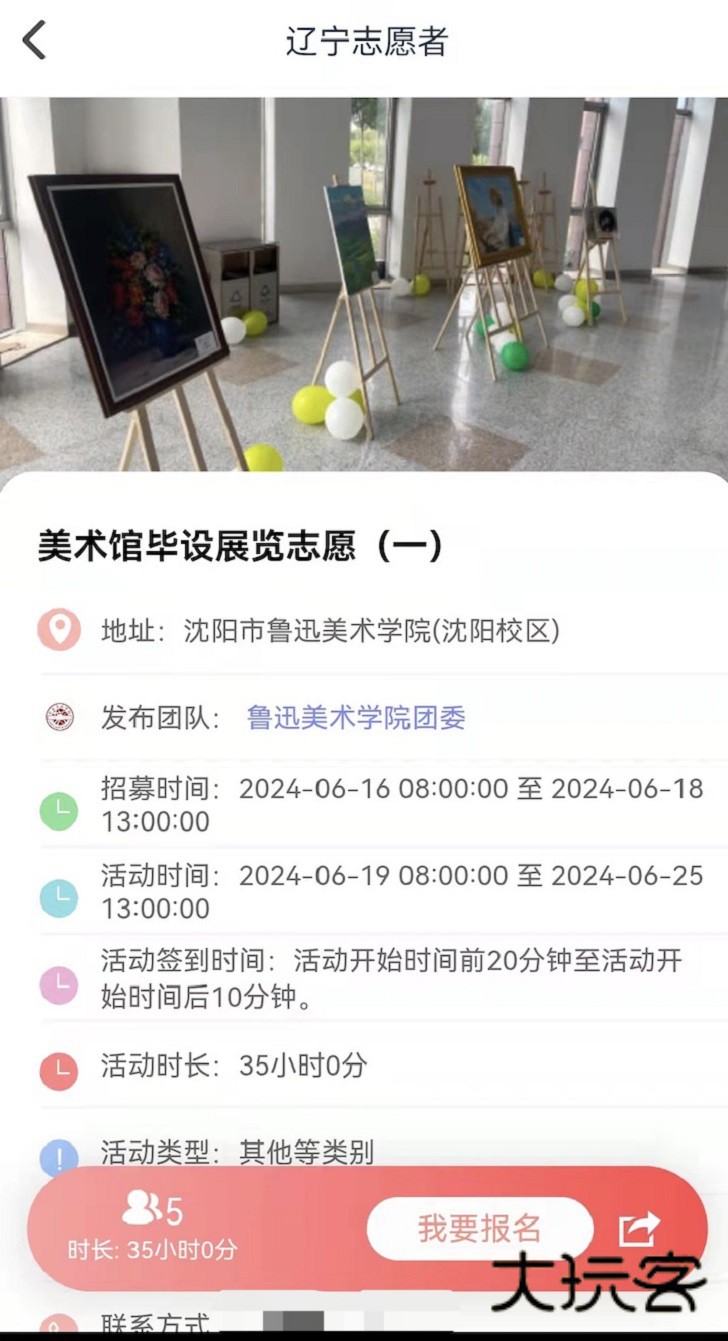Click the red location pin icon
Screen dimensions: 728x1341
[x=62, y=630]
